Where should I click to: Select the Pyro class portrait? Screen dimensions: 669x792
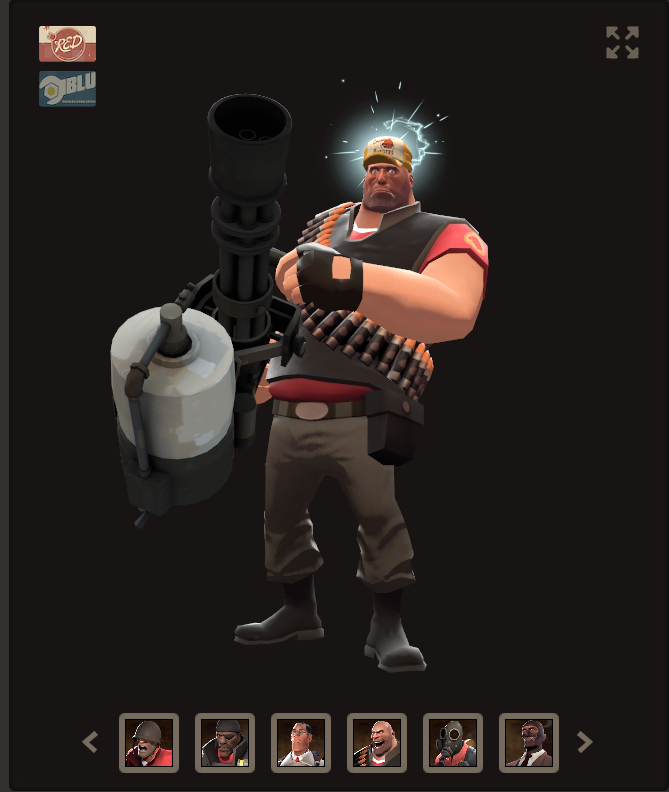click(x=453, y=743)
